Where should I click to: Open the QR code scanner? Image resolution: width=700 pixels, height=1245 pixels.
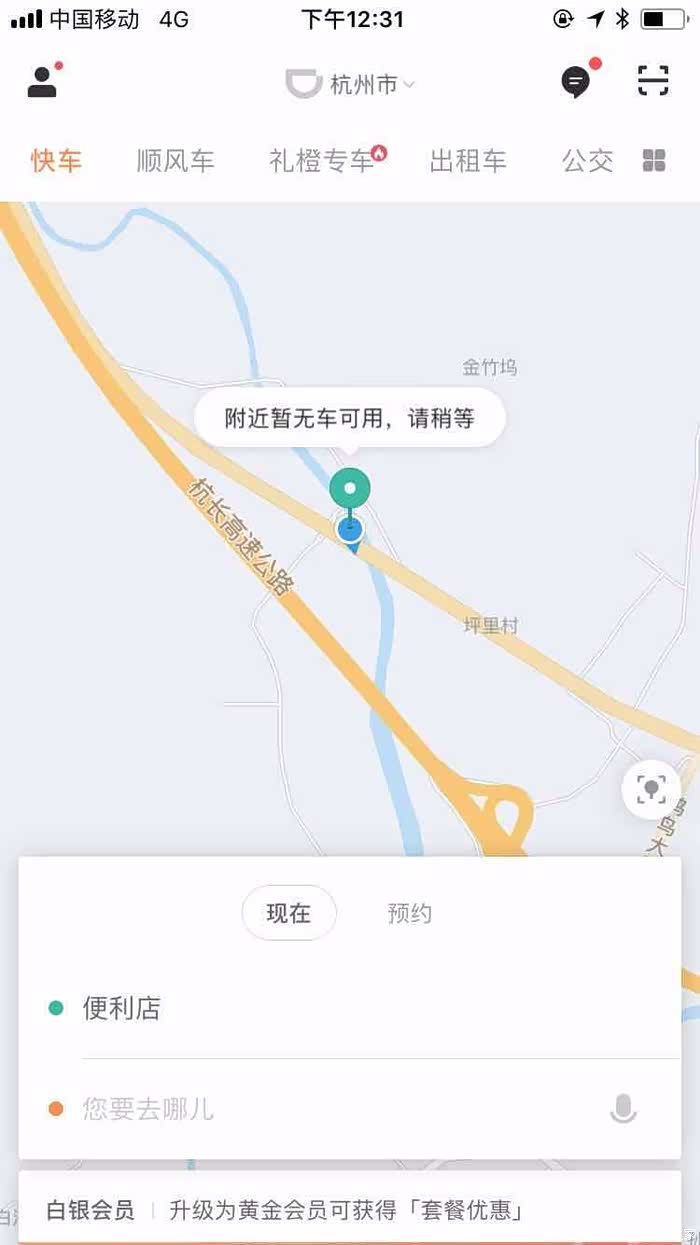pos(653,81)
